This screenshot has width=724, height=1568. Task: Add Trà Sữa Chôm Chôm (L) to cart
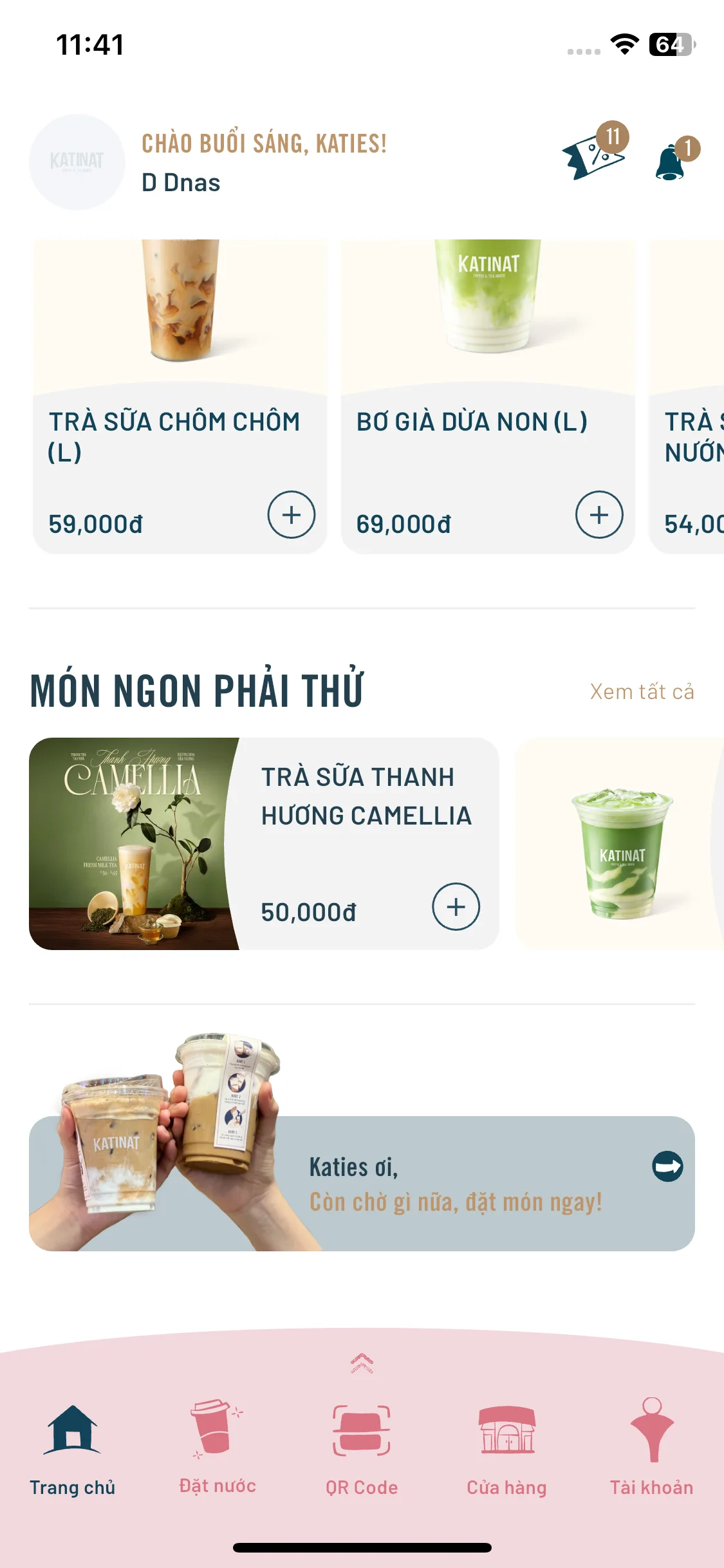(291, 514)
